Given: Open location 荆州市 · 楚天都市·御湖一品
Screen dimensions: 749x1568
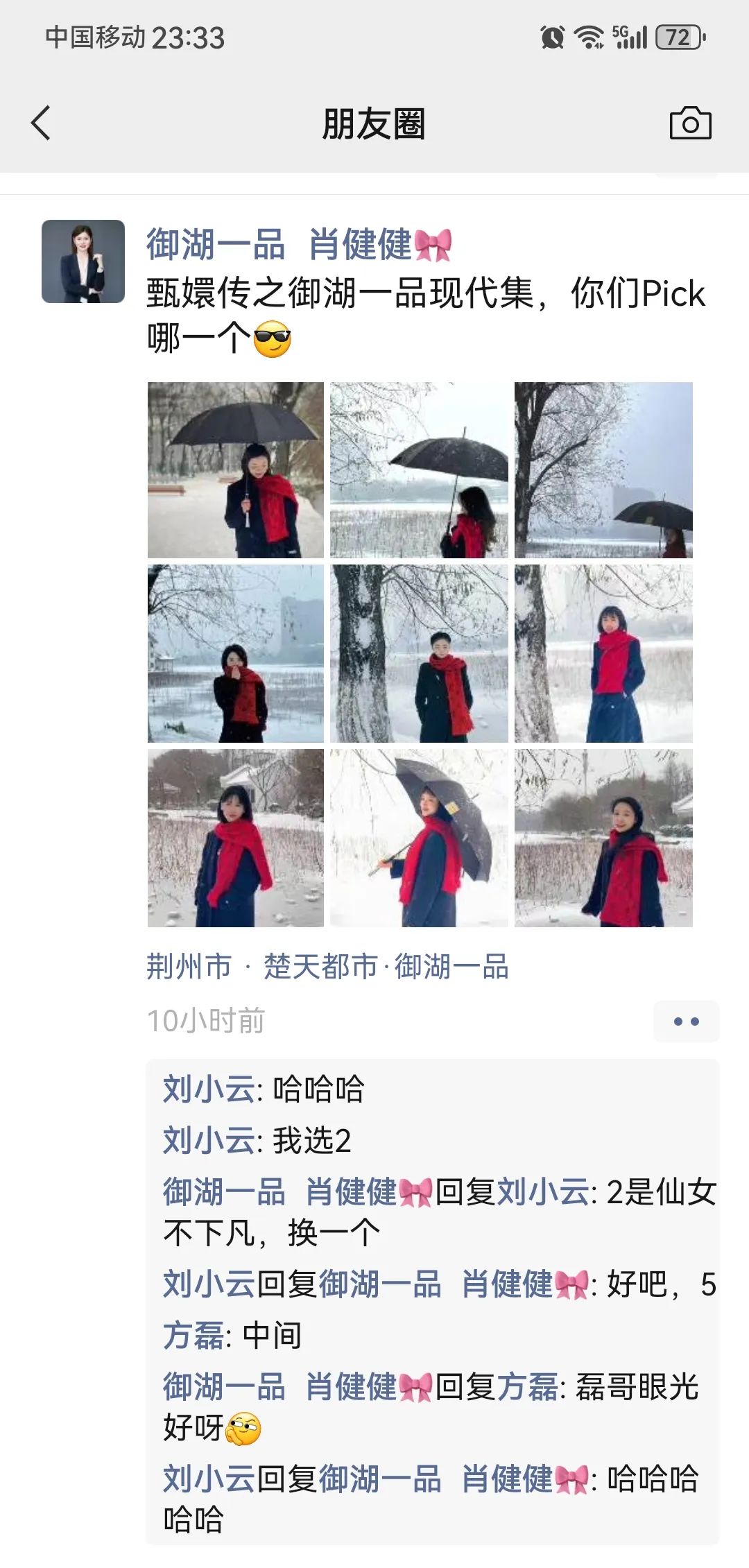Looking at the screenshot, I should pyautogui.click(x=327, y=966).
